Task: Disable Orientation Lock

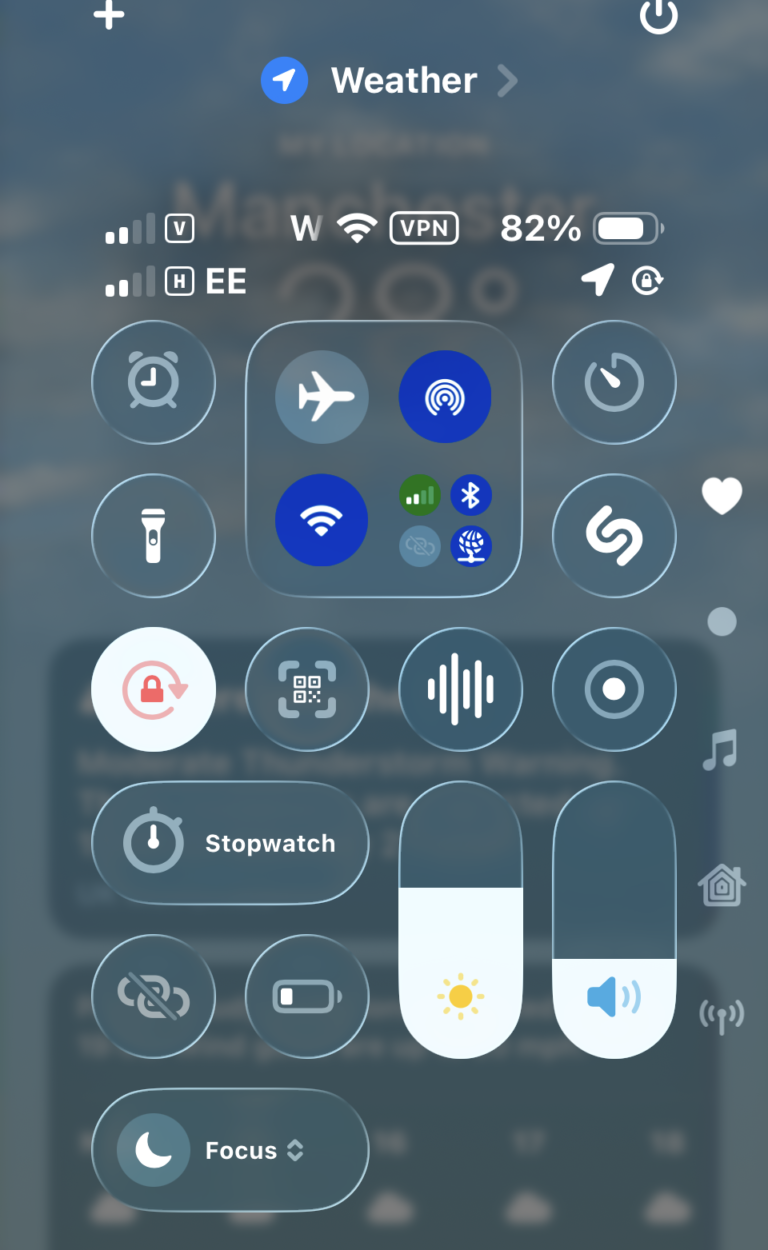Action: pos(153,690)
